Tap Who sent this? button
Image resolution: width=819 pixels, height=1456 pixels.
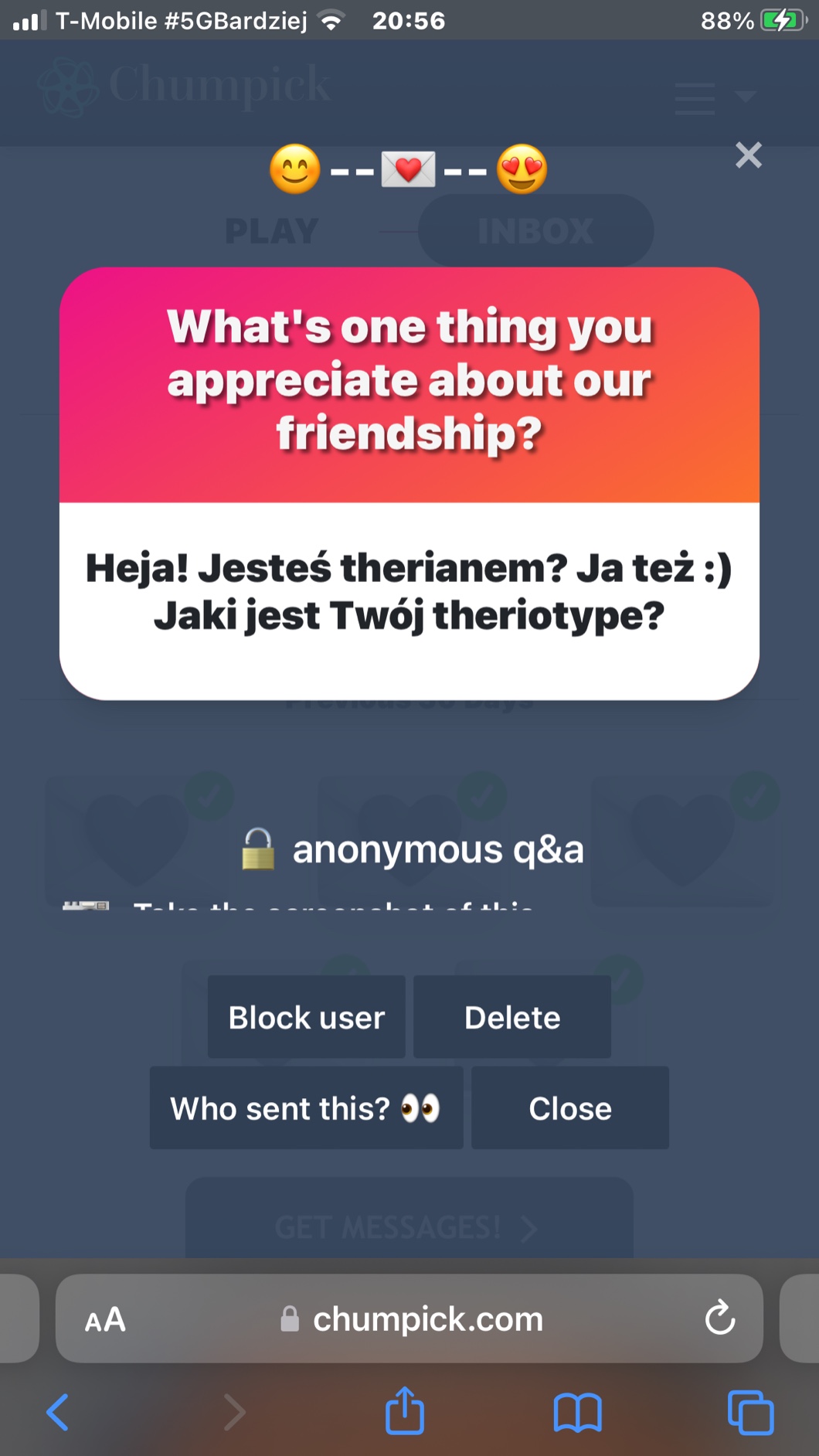coord(306,1108)
